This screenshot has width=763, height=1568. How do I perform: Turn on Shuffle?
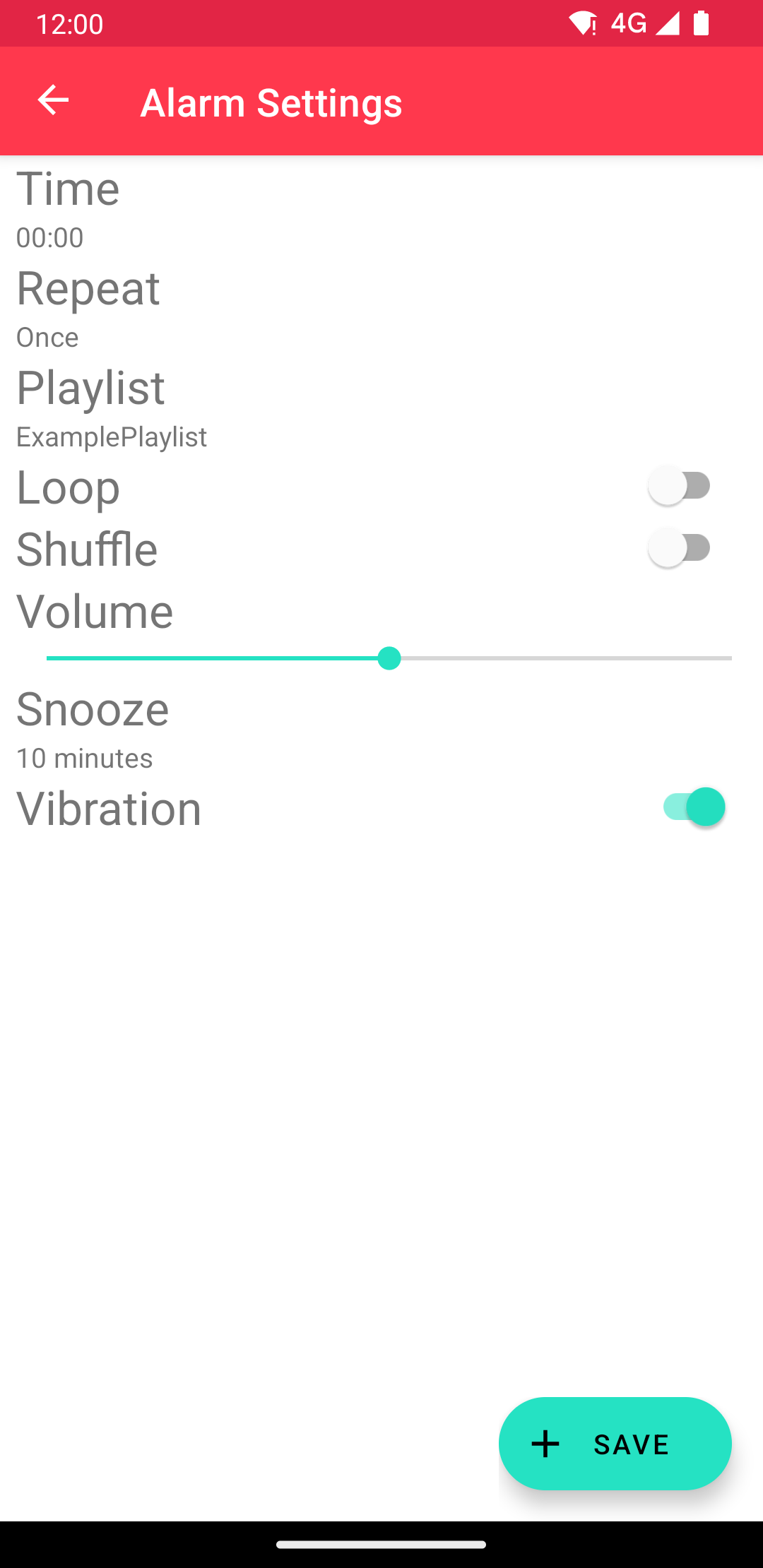[680, 548]
